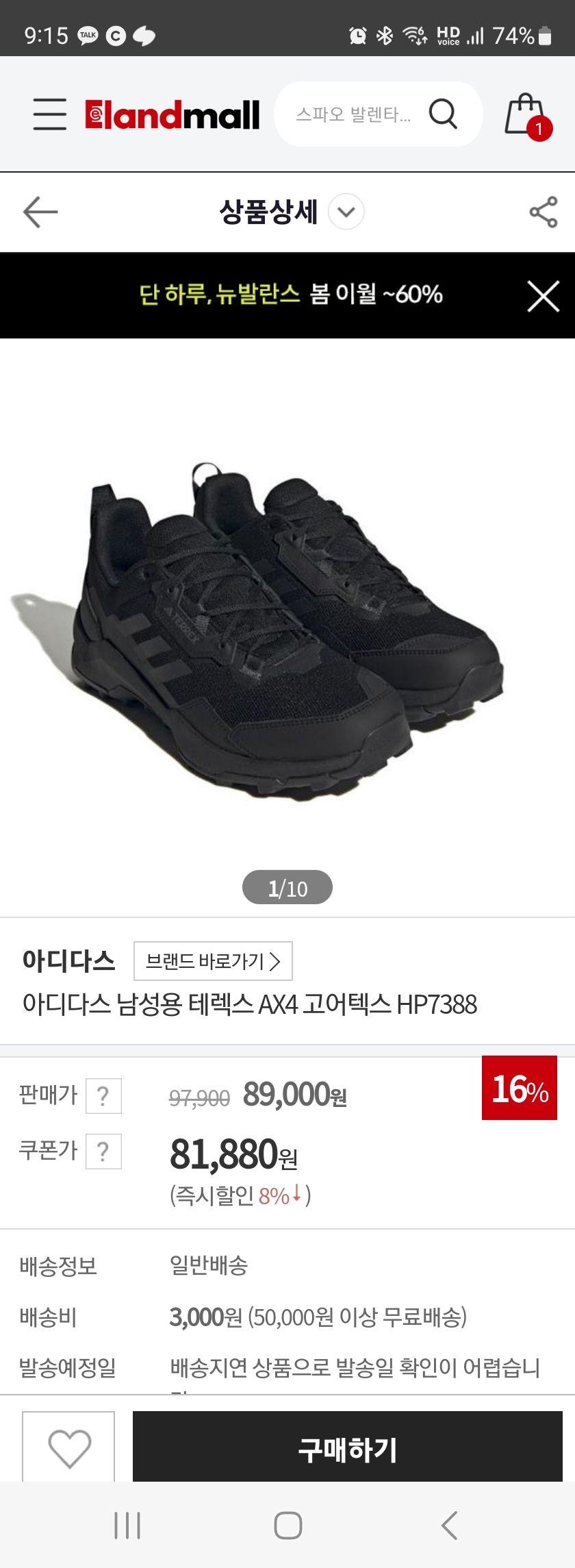Show help for 판매가
Viewport: 575px width, 1568px height.
tap(103, 1095)
